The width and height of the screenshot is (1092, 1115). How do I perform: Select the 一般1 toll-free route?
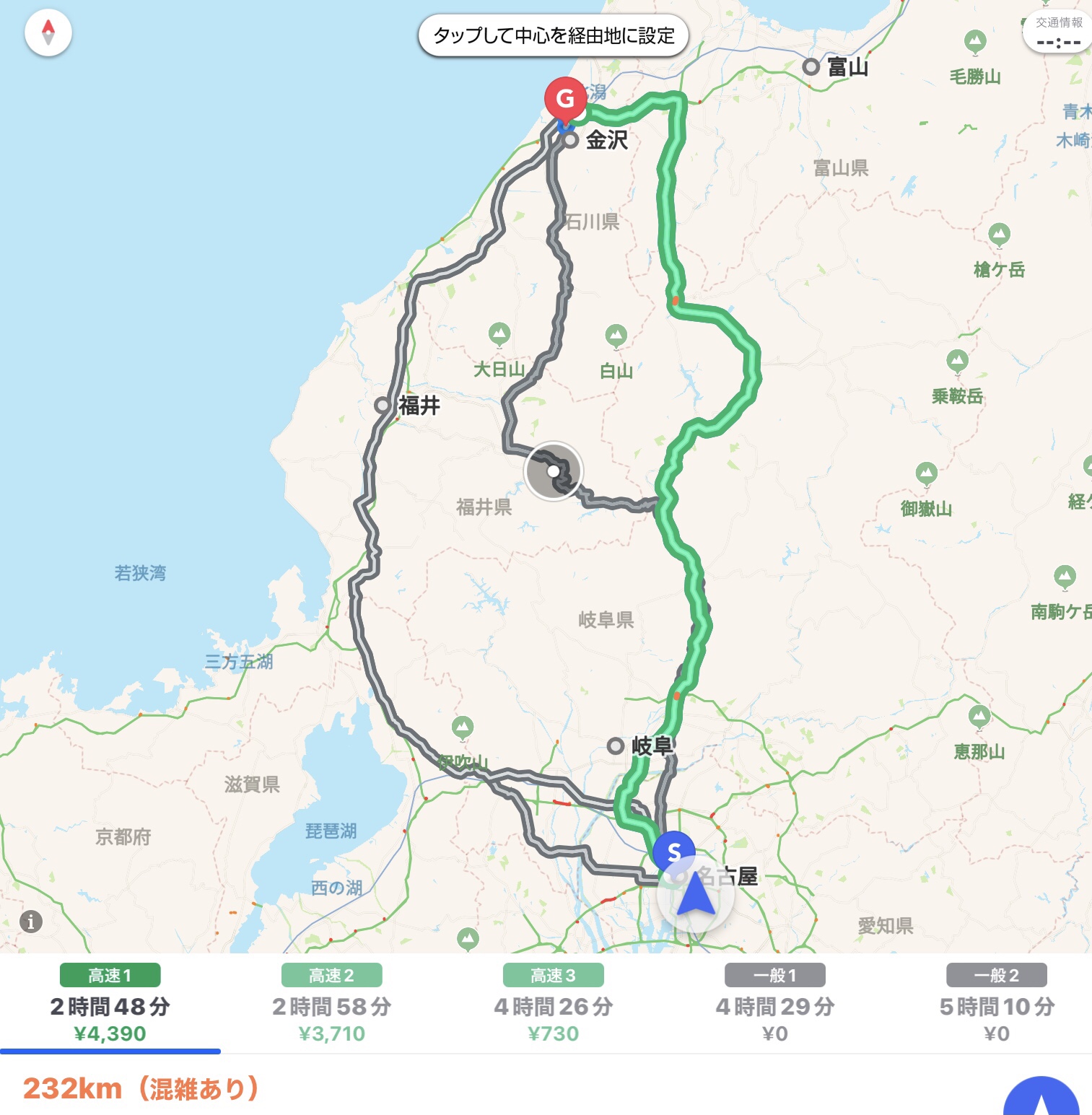[774, 1004]
